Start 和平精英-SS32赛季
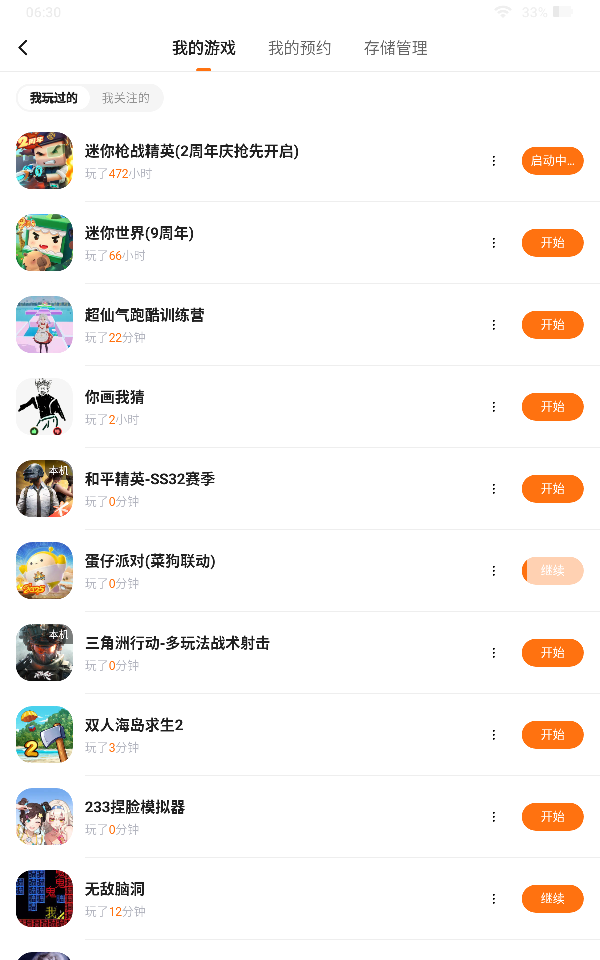Viewport: 600px width, 960px height. point(552,489)
